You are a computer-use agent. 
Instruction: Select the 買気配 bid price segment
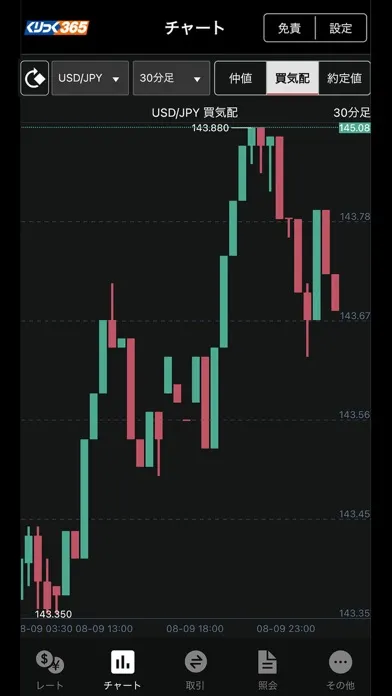click(292, 78)
